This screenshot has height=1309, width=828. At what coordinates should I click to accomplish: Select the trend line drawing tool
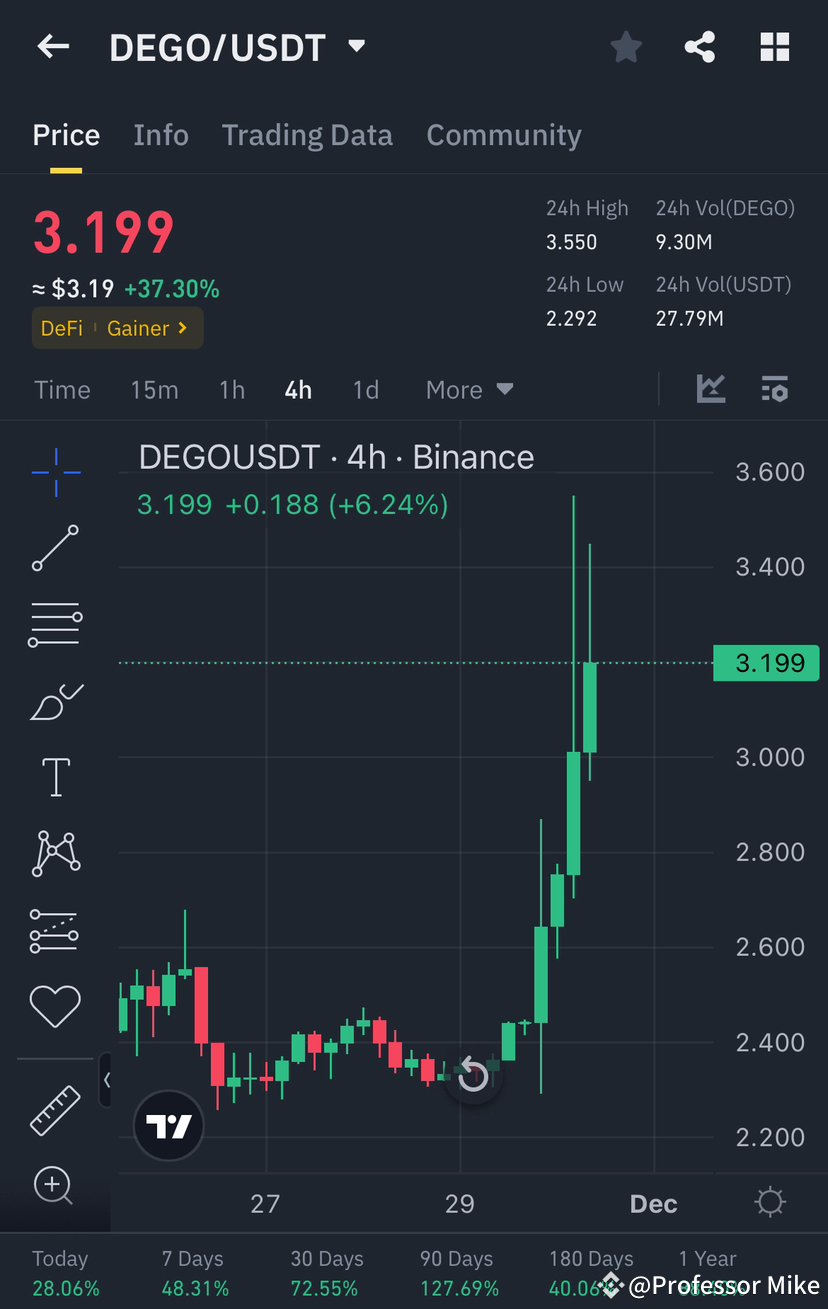[x=54, y=548]
